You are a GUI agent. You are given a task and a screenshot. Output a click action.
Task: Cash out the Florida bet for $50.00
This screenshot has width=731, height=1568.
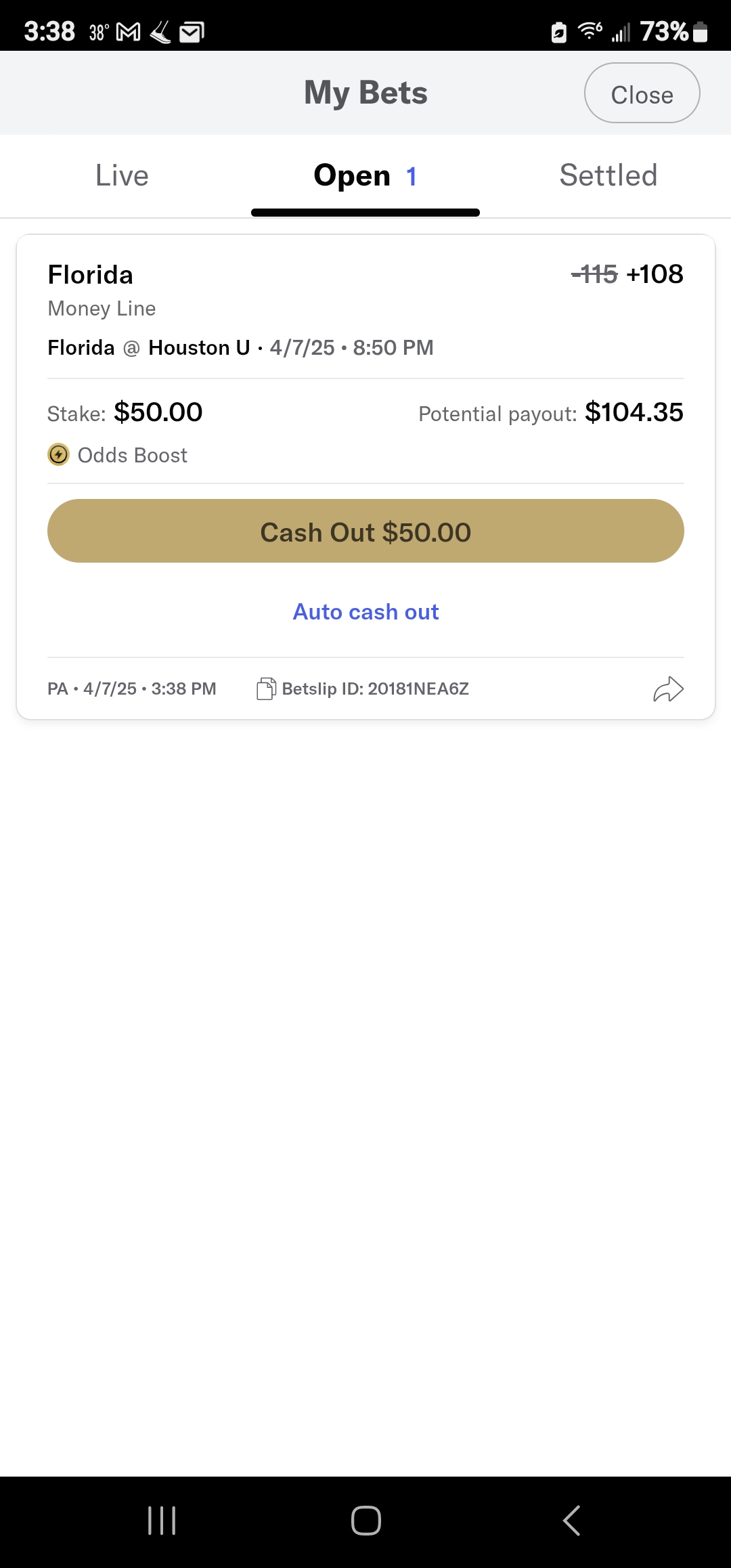pyautogui.click(x=365, y=531)
